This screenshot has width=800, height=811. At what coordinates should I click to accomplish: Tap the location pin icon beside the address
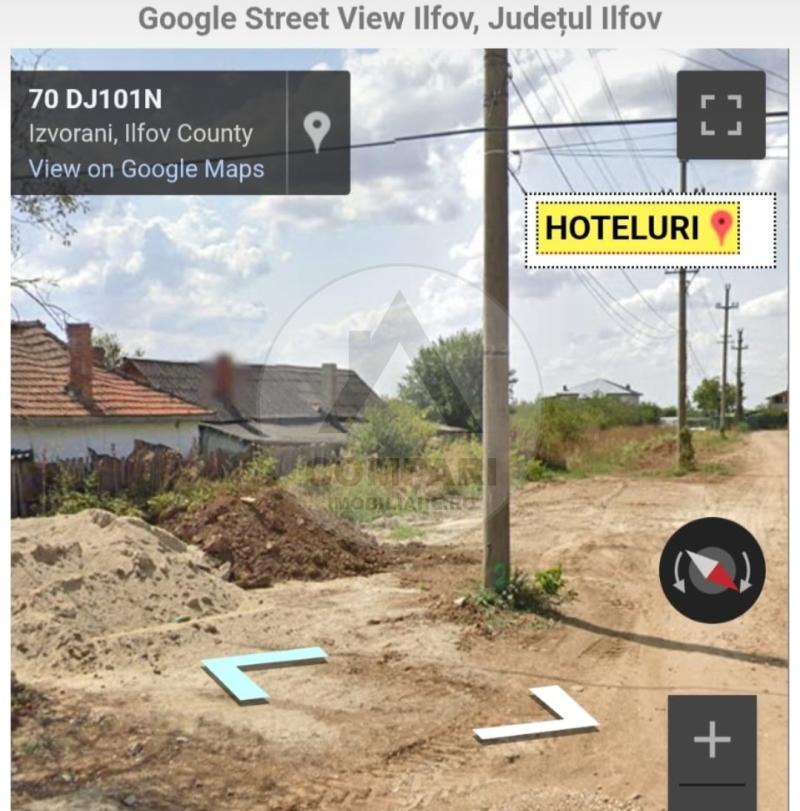tap(317, 132)
